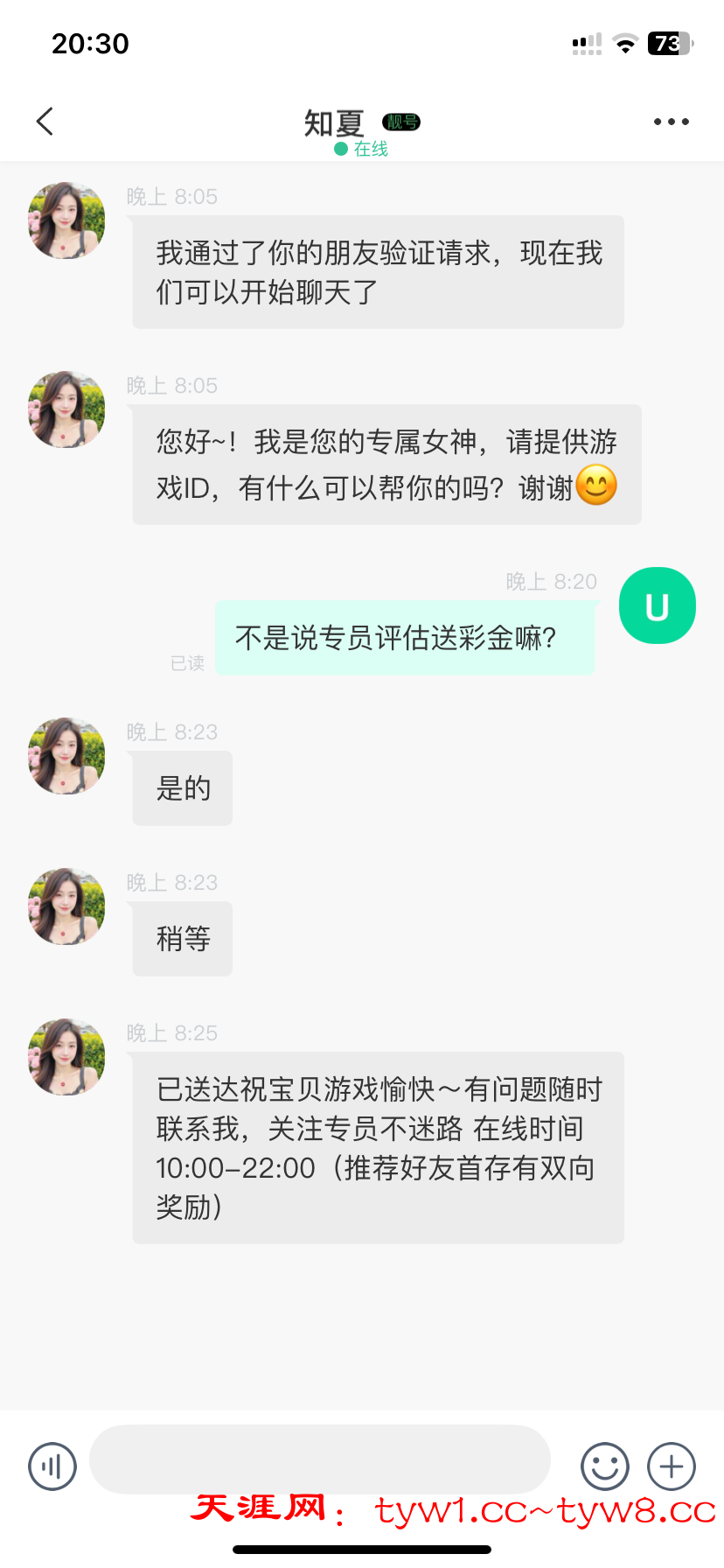
Task: Open the plus attachment menu
Action: (671, 1466)
